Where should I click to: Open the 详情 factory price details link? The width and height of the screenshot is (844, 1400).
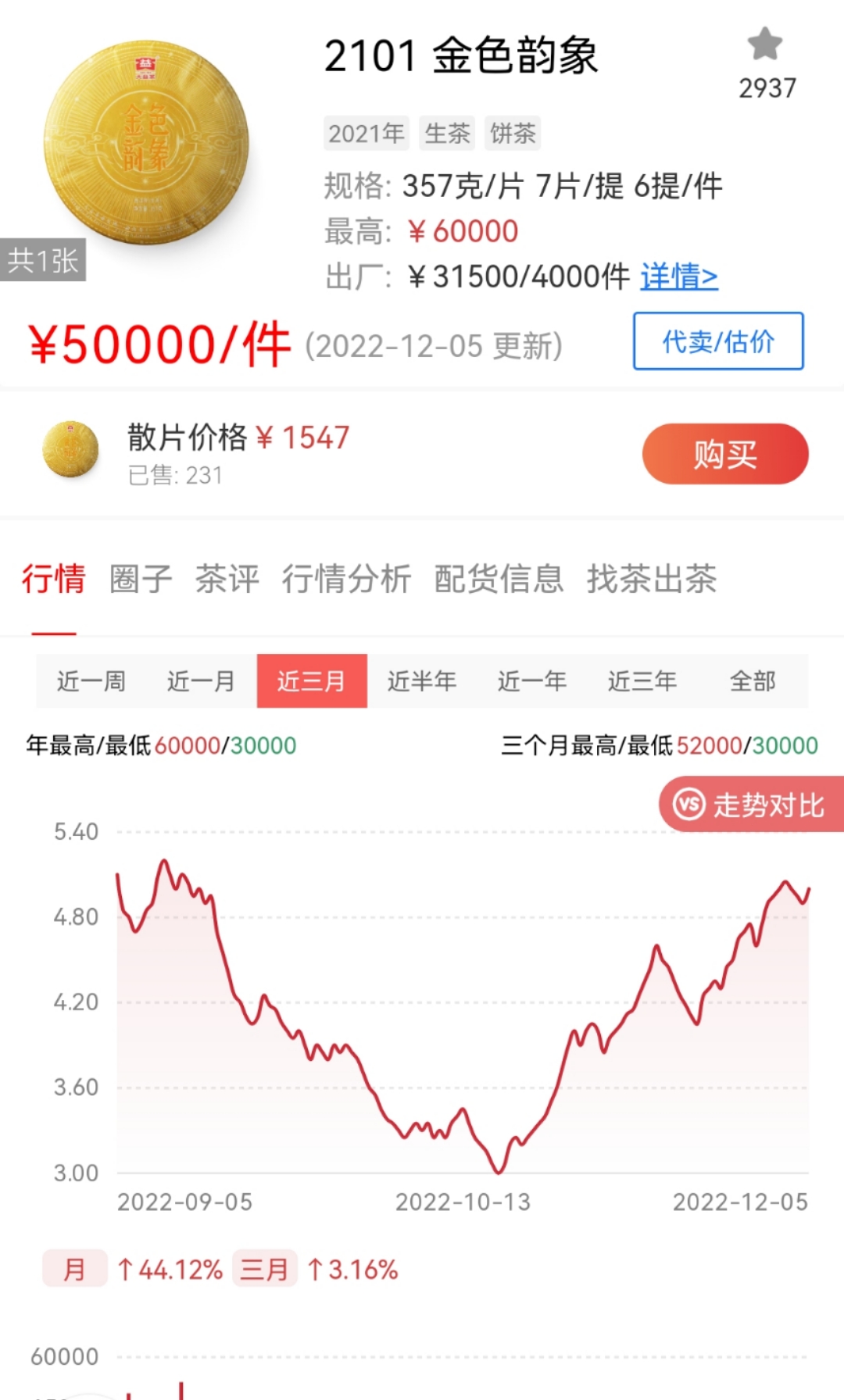click(x=679, y=277)
